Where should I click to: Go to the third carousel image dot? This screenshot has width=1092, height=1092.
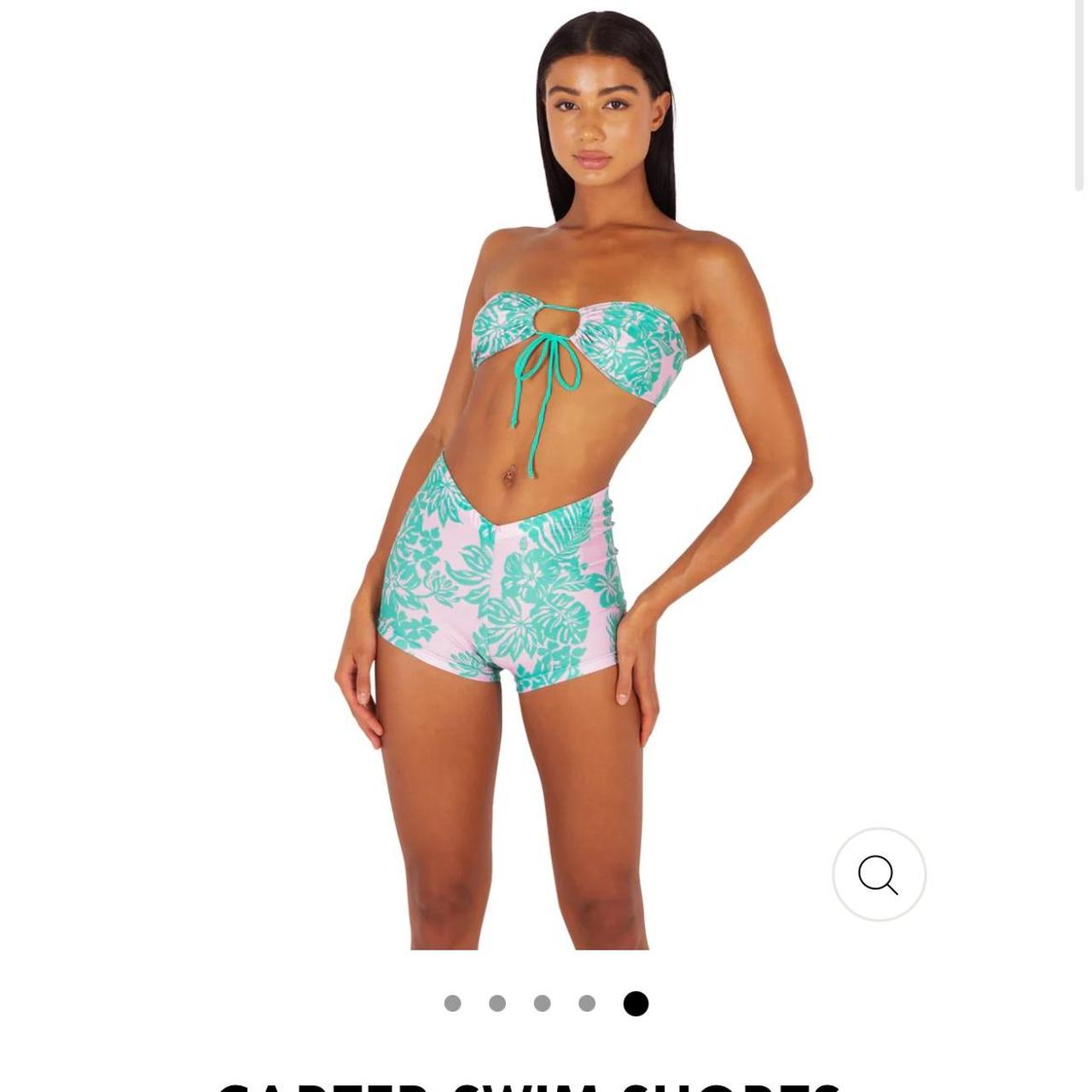(543, 1003)
